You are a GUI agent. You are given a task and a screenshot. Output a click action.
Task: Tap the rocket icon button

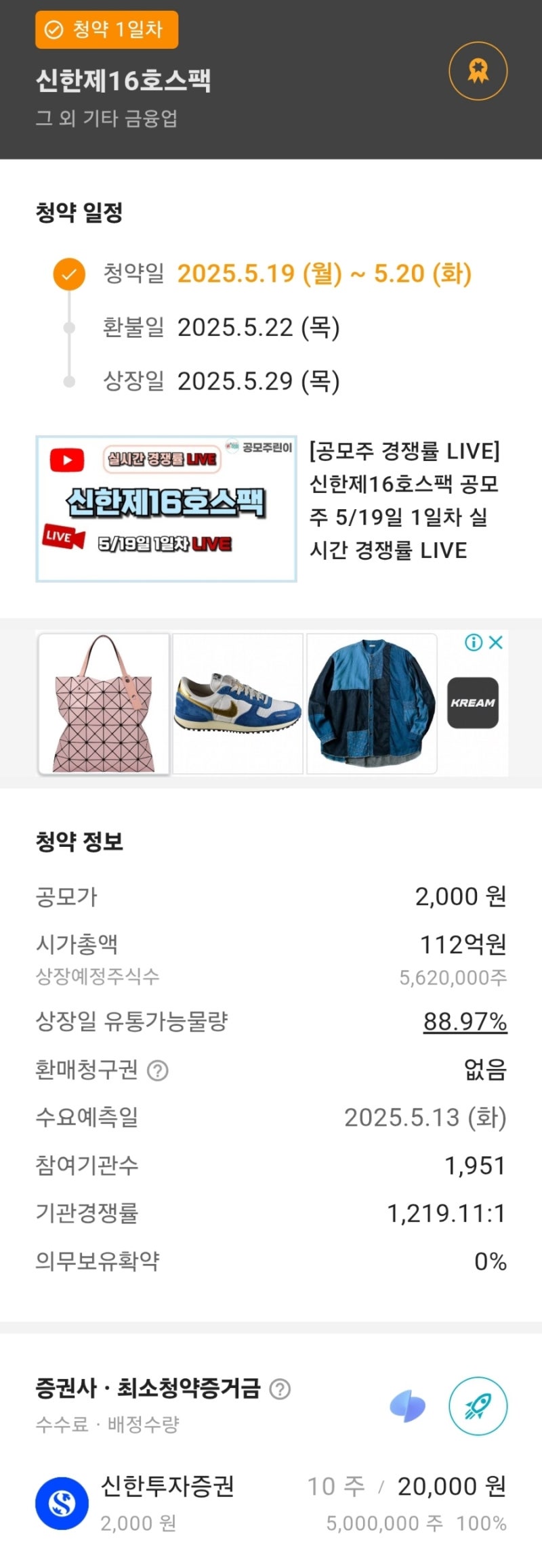point(478,1406)
